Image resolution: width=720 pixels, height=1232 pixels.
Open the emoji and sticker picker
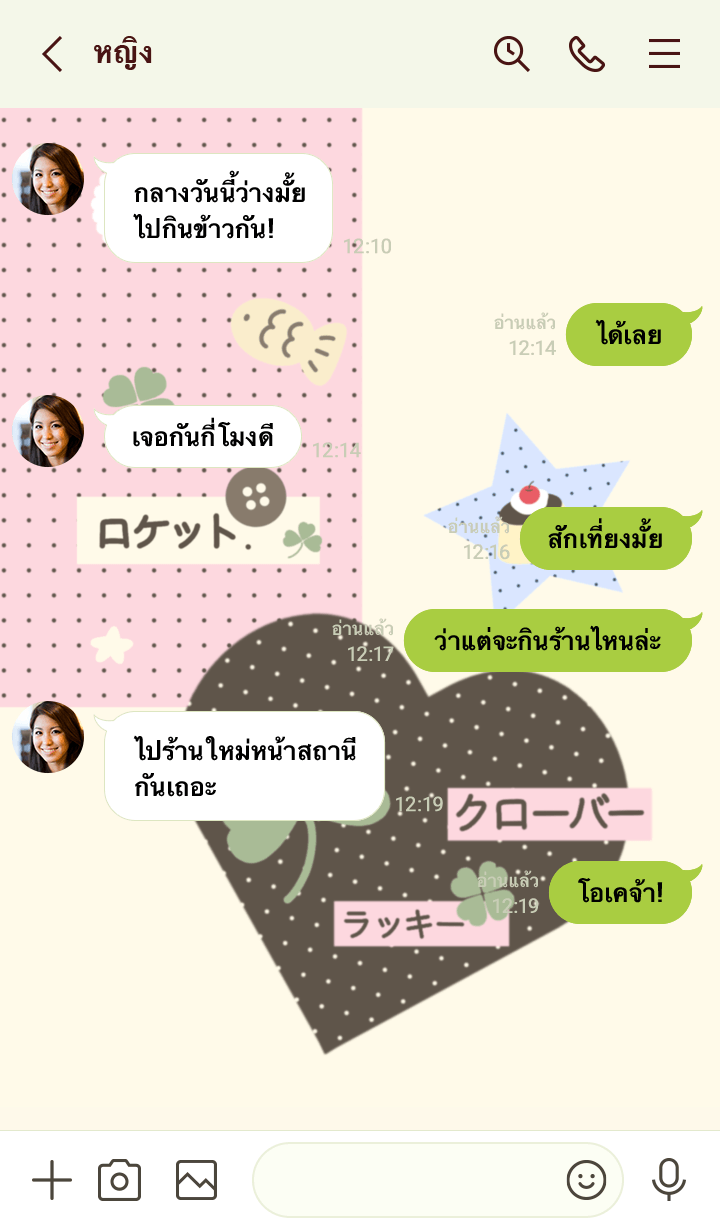click(587, 1181)
